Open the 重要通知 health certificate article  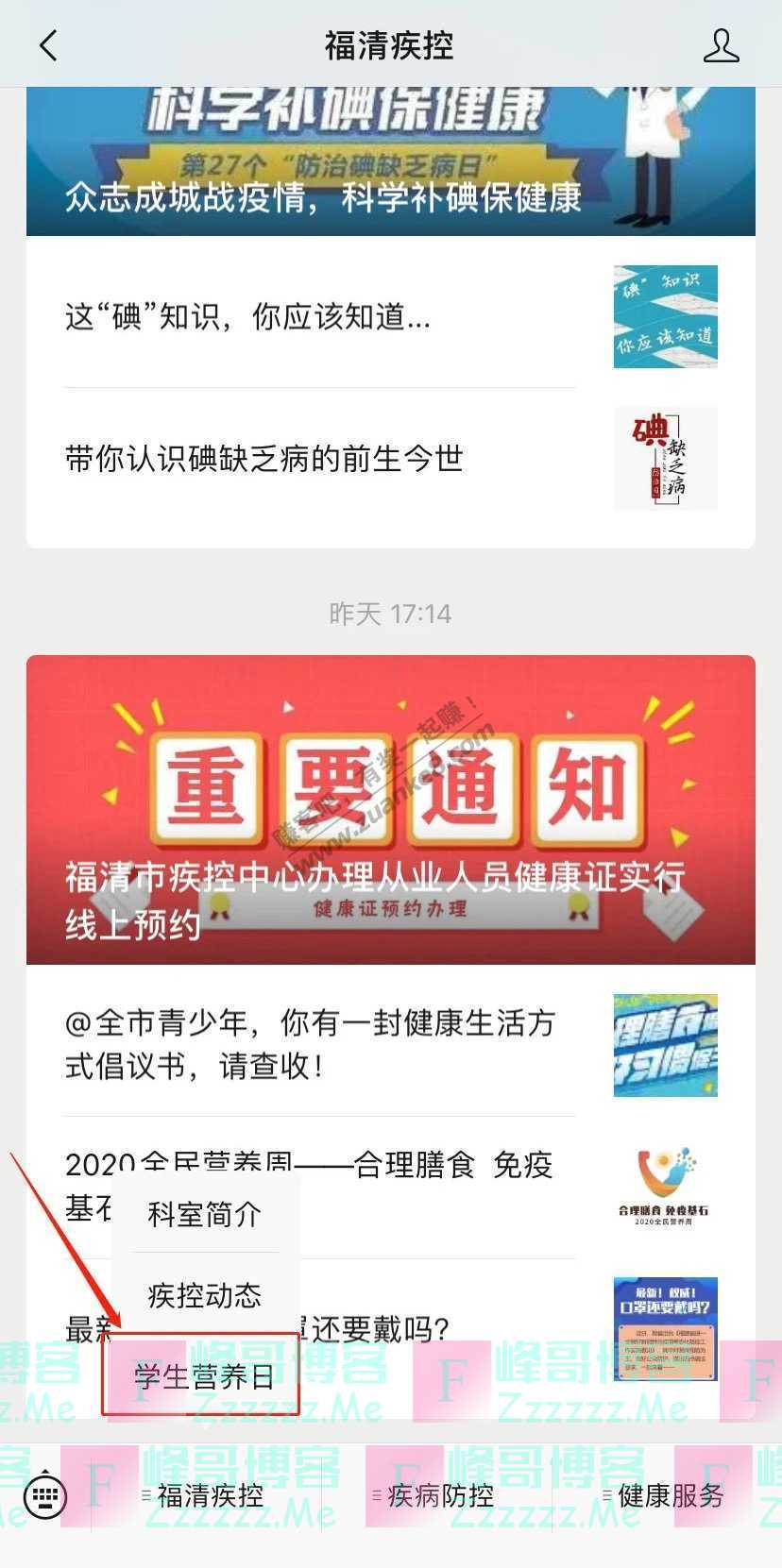tap(390, 810)
